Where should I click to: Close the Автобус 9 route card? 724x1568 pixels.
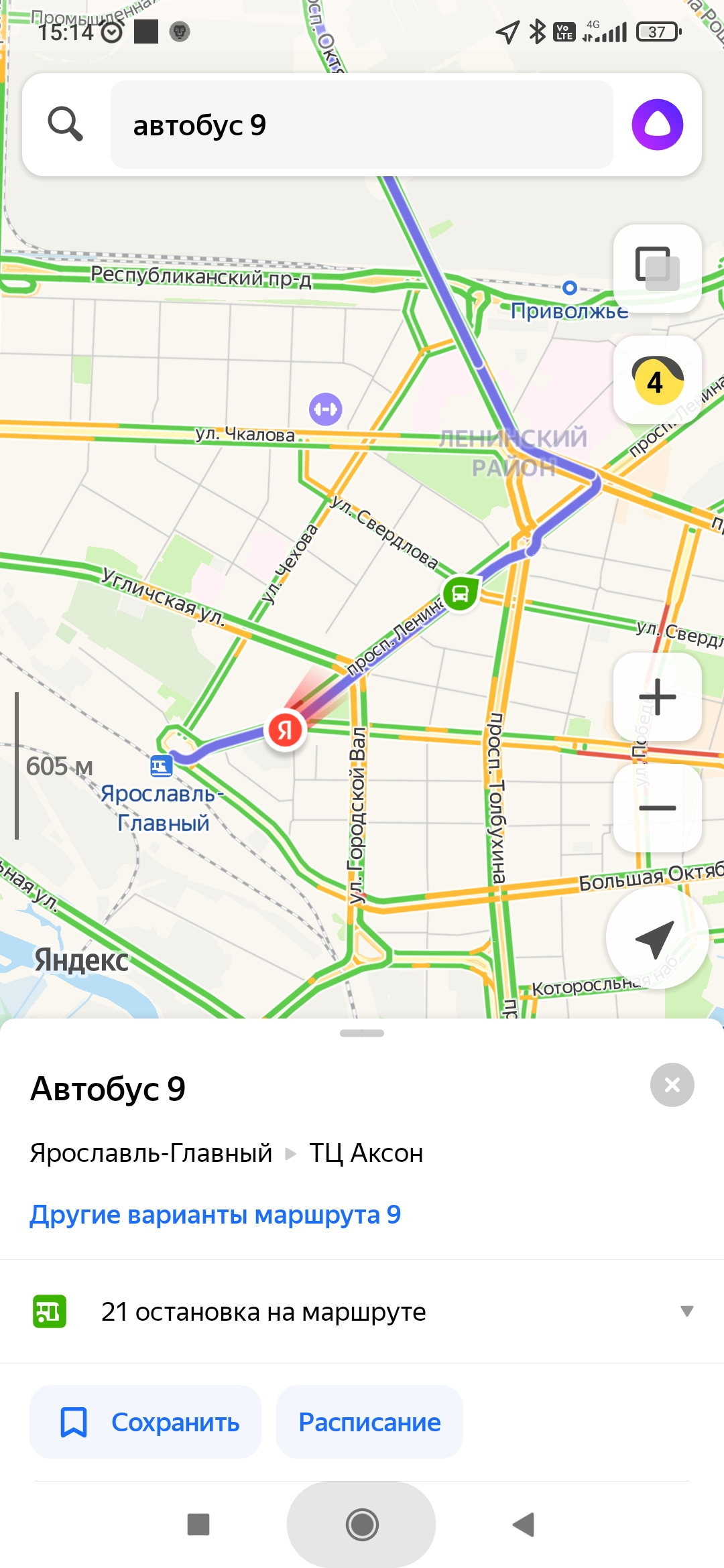click(x=672, y=1085)
